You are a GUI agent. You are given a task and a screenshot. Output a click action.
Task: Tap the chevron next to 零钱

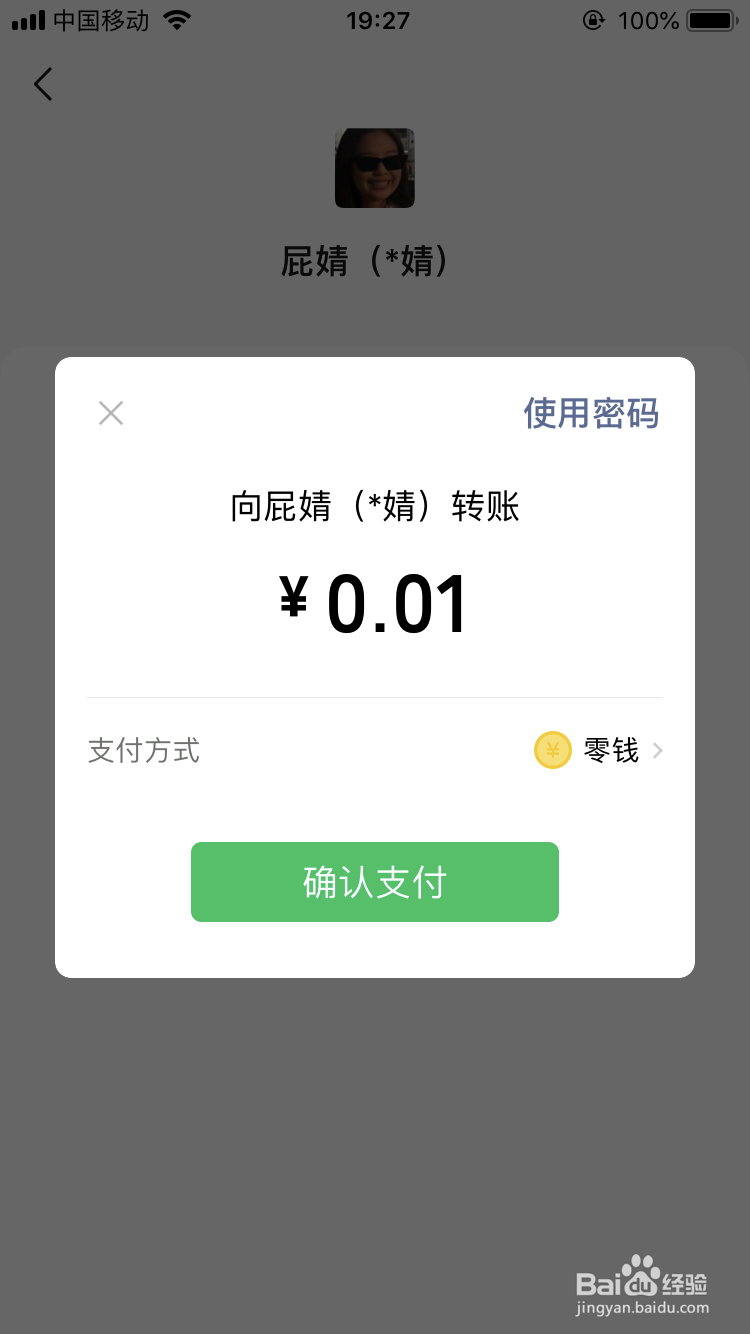point(657,750)
